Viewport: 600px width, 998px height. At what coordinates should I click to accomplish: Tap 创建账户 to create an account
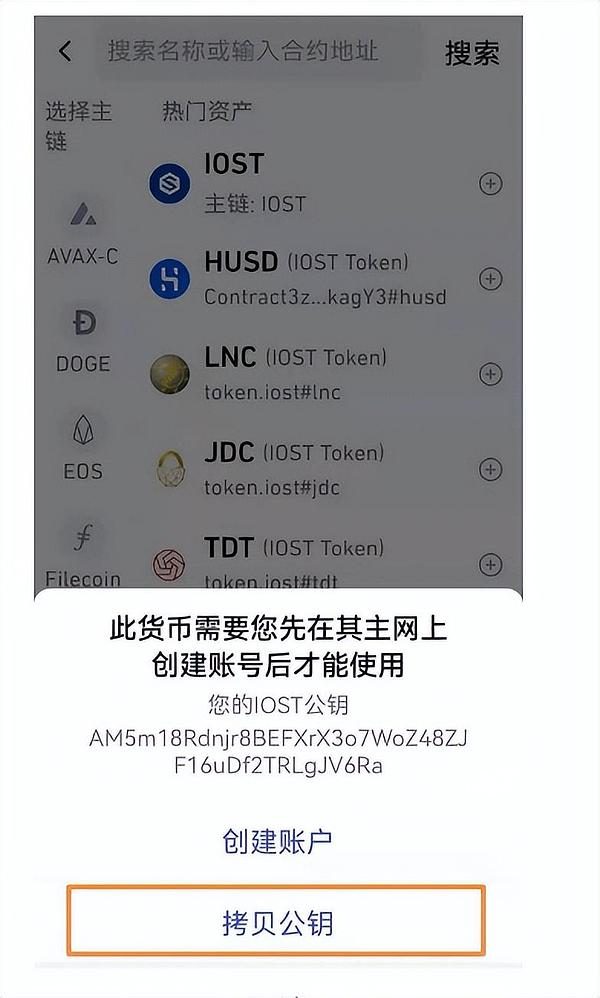[x=277, y=841]
